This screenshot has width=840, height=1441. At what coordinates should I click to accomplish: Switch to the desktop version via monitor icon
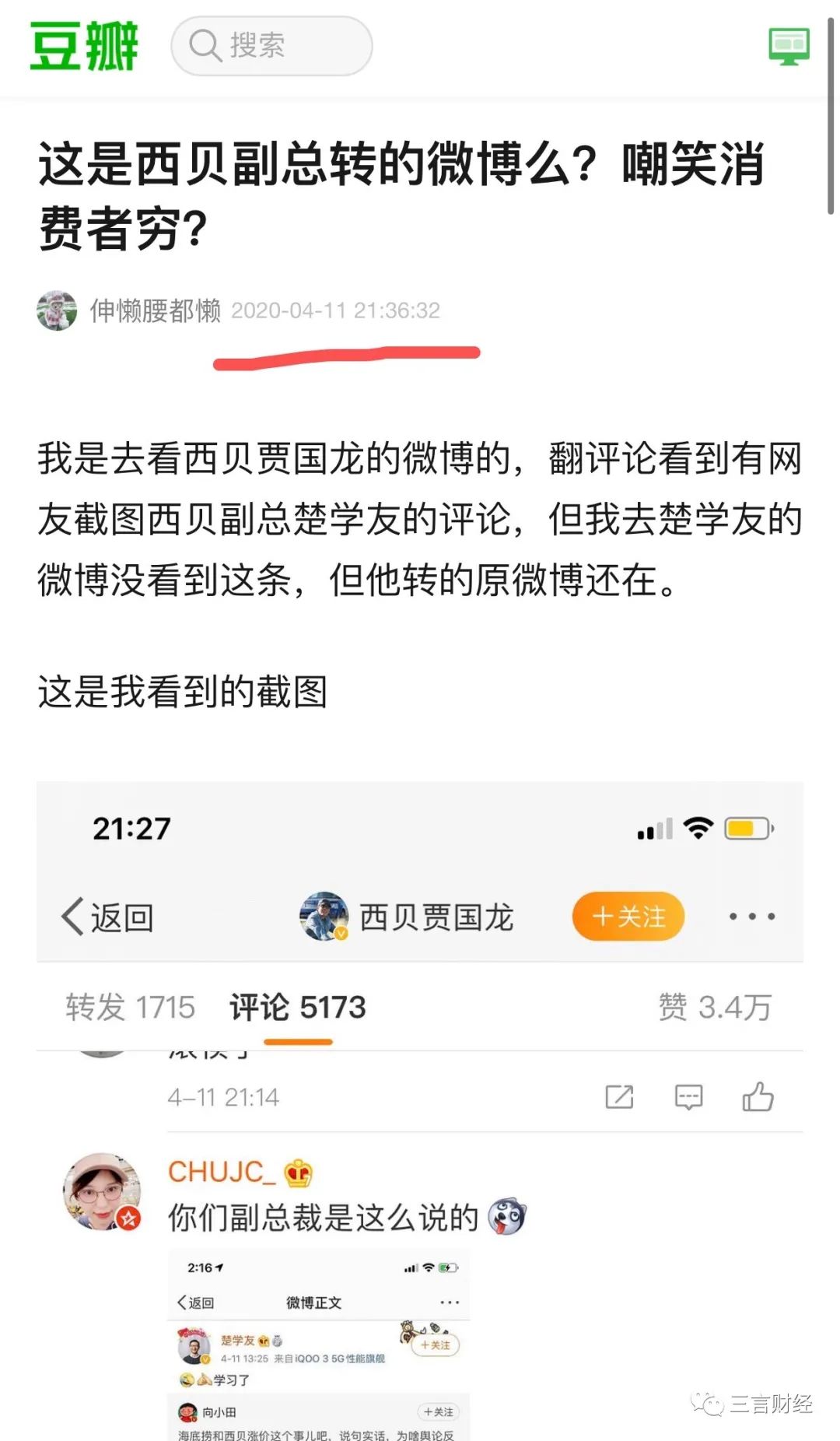(789, 46)
